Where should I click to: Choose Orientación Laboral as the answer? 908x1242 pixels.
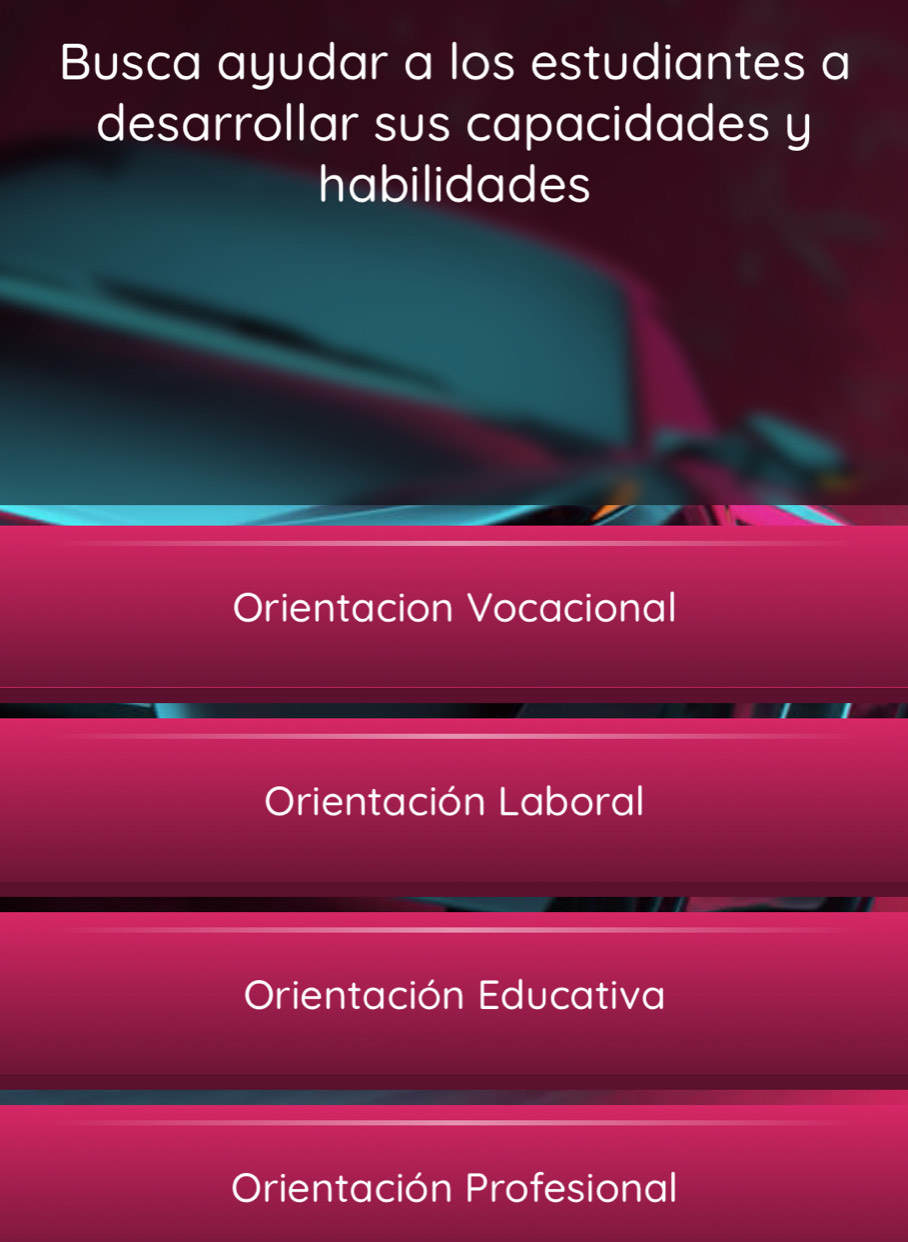pos(454,801)
